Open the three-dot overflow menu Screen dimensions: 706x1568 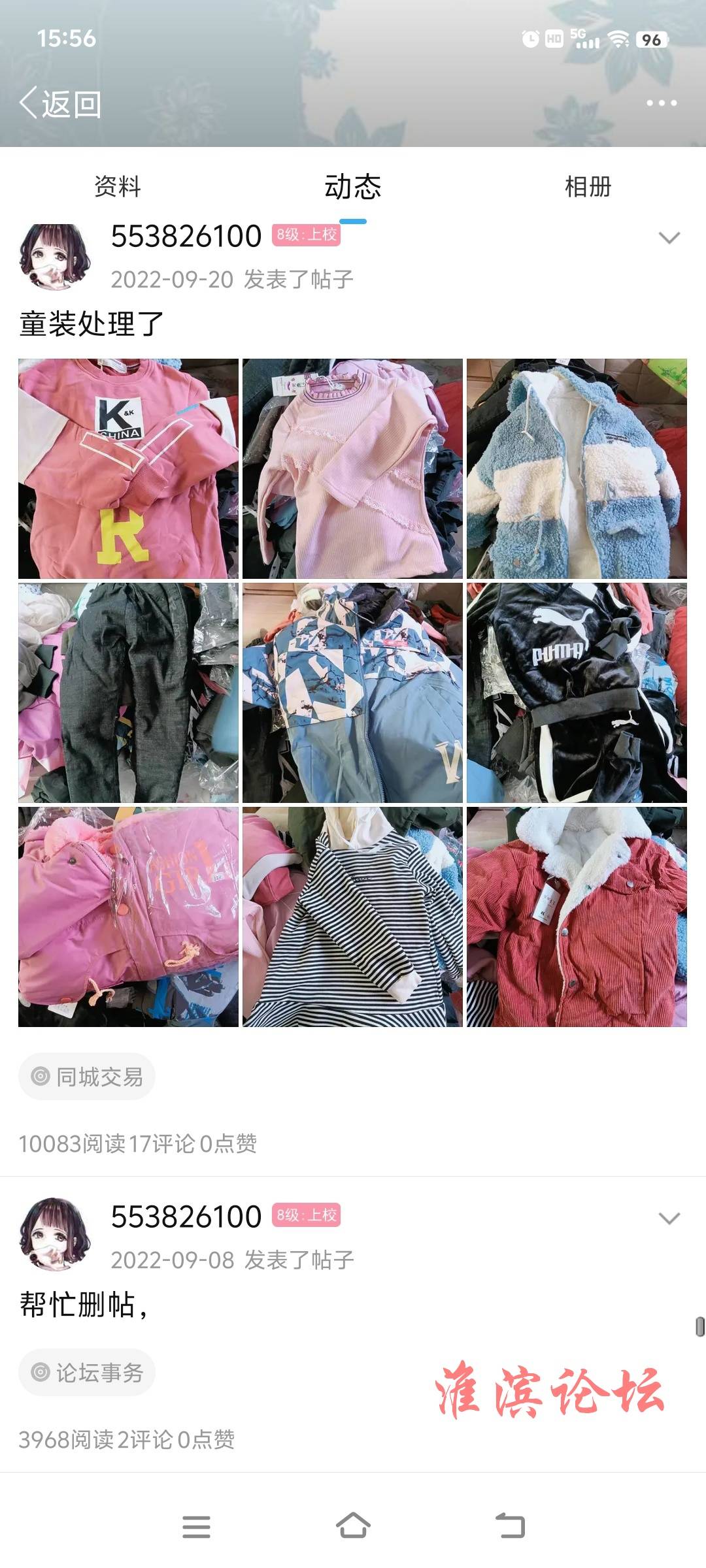(661, 103)
